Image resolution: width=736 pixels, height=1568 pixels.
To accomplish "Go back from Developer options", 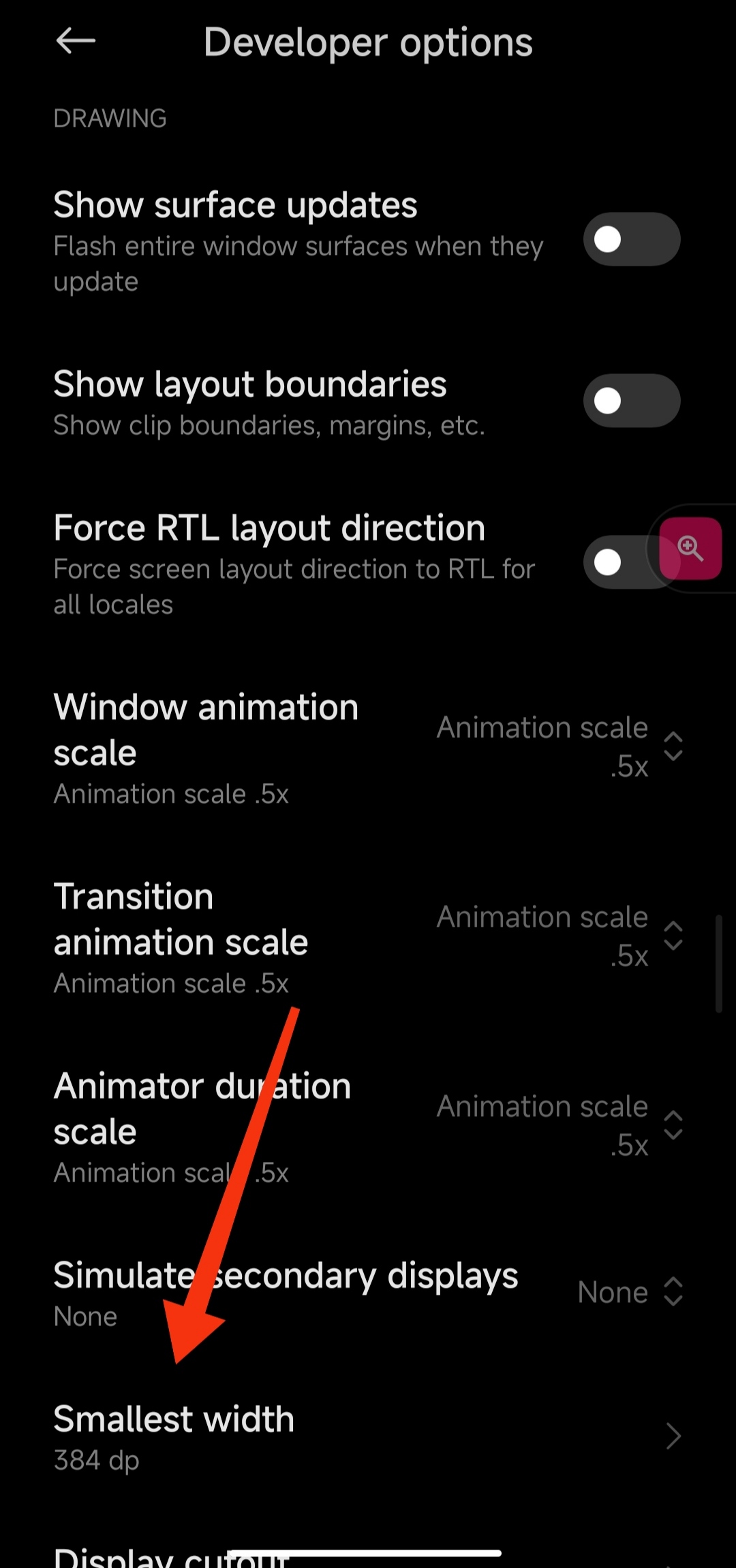I will tap(76, 41).
